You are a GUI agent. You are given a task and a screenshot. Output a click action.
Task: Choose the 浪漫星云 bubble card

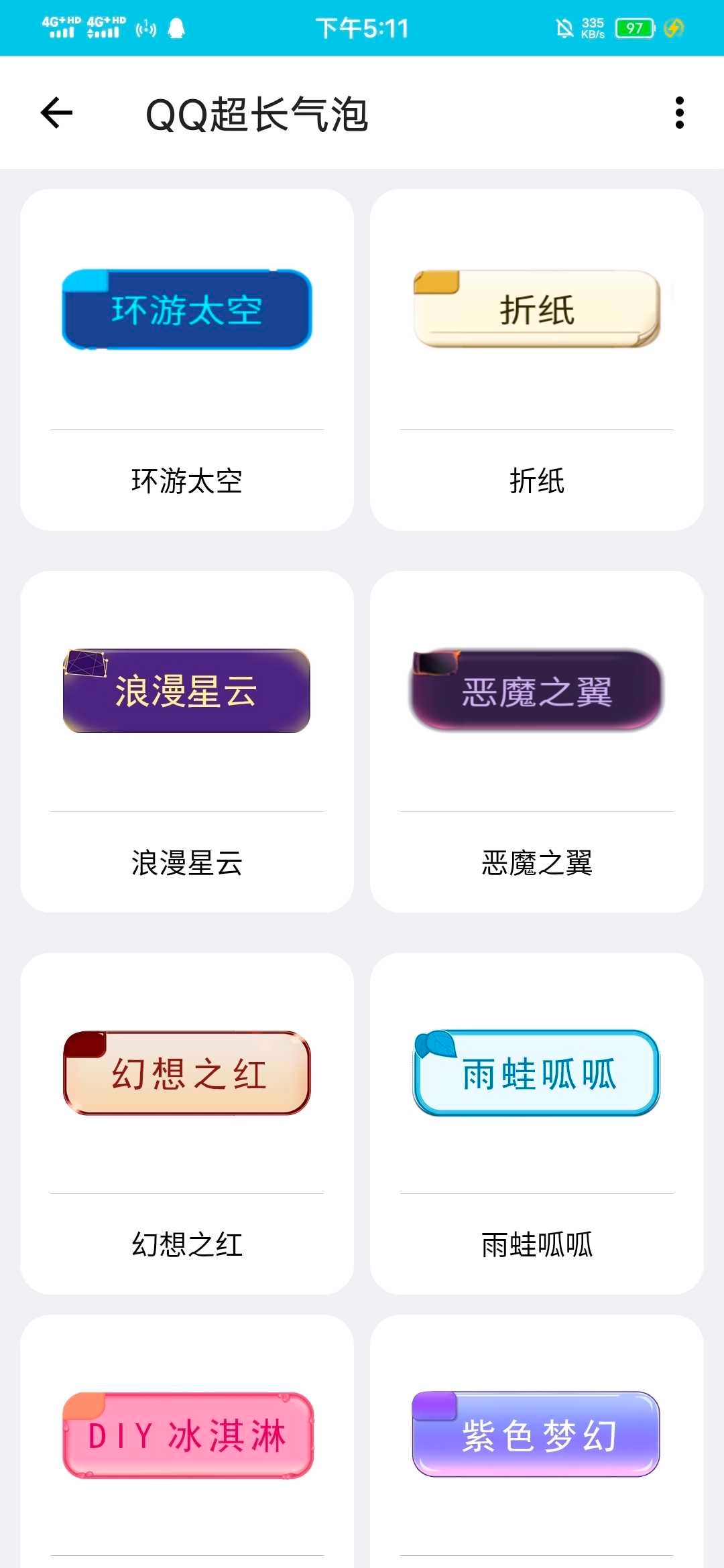pyautogui.click(x=187, y=742)
